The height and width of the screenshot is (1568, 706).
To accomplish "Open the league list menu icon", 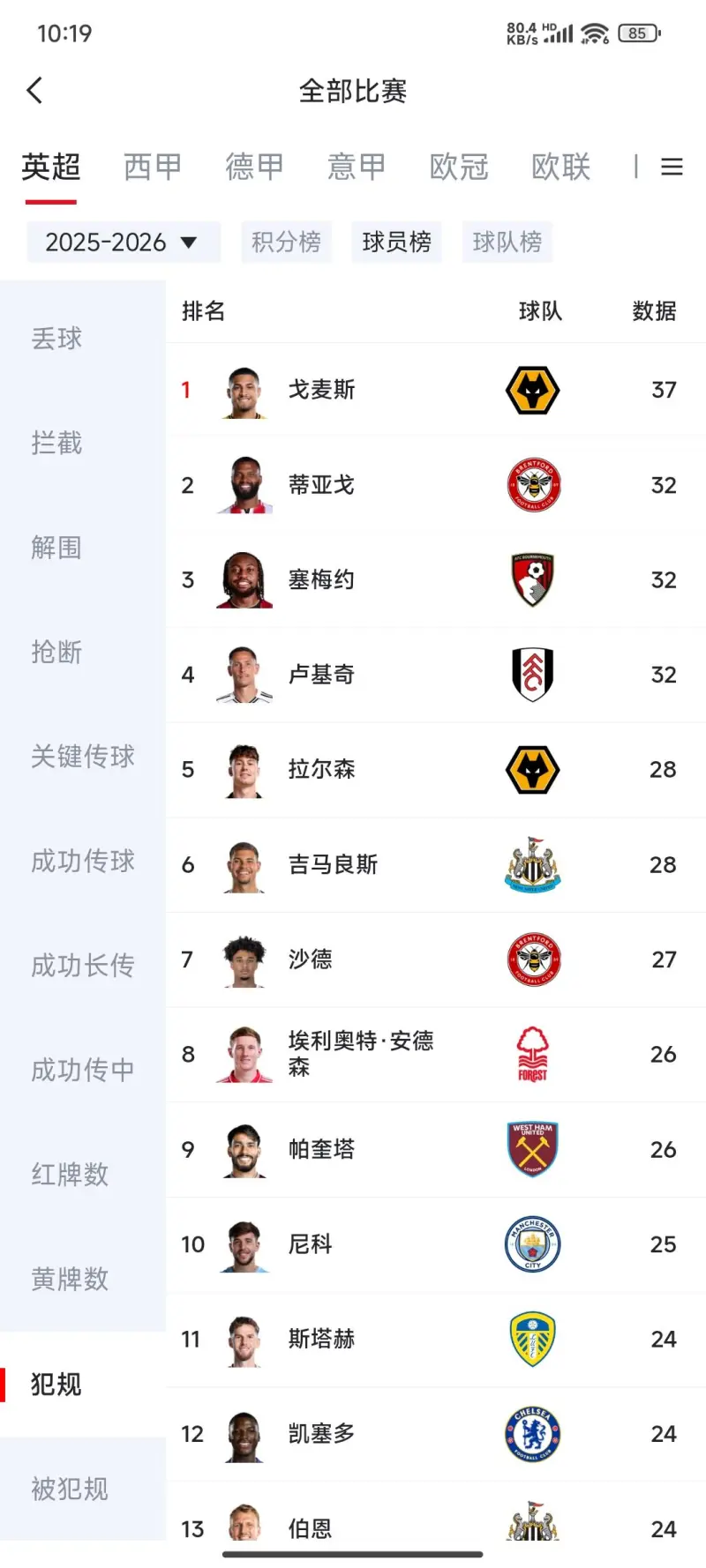I will (x=672, y=167).
